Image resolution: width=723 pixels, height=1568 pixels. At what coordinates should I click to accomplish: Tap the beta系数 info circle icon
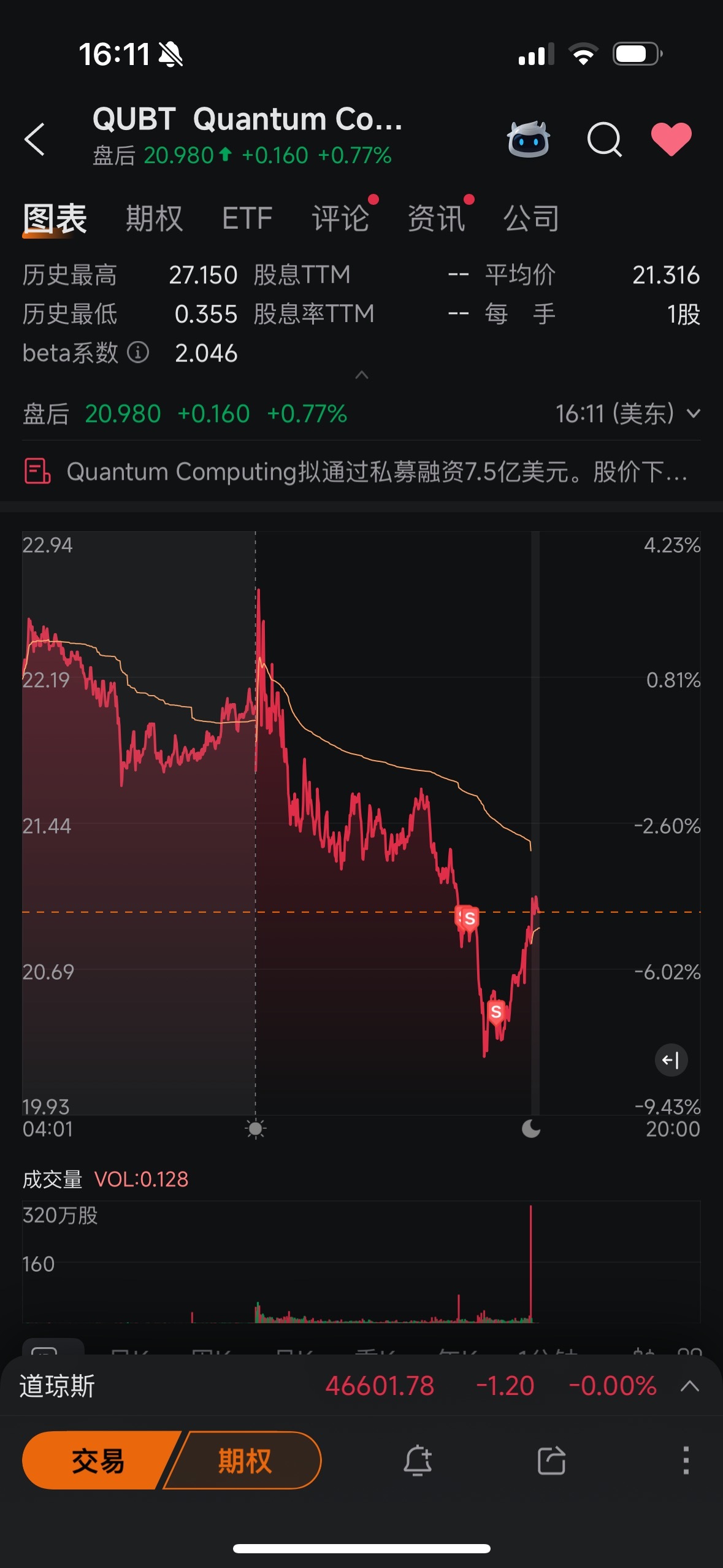[139, 353]
